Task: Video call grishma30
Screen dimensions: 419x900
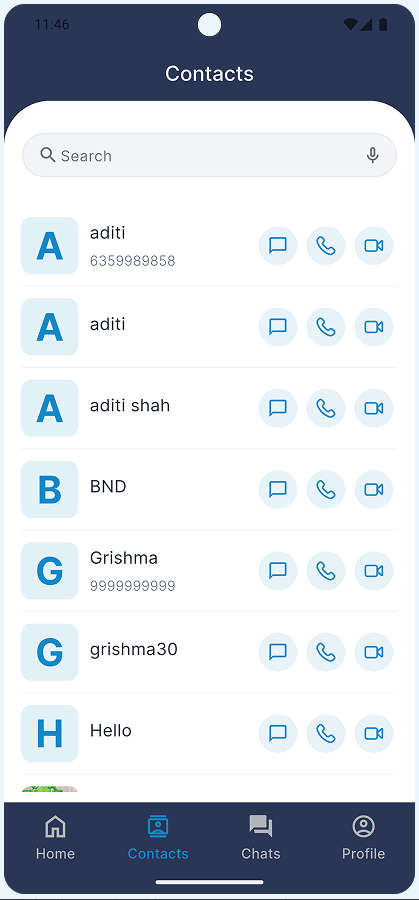Action: 374,652
